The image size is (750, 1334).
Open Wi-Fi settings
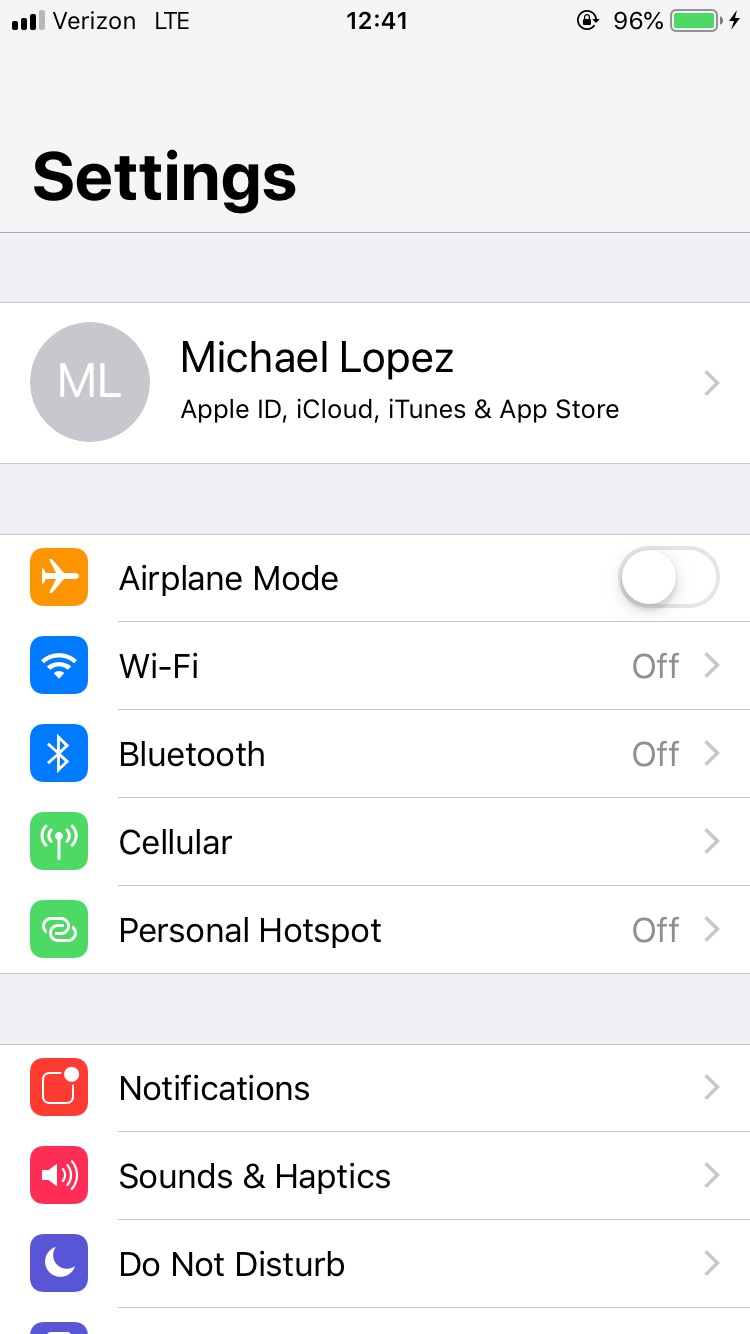375,666
